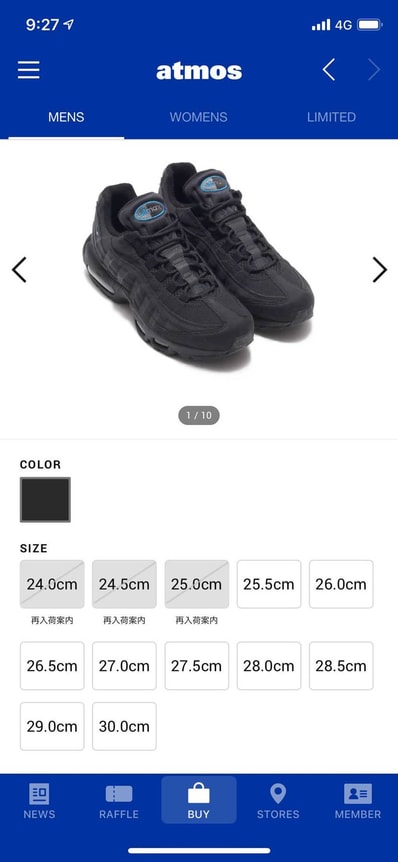Show the next product image
Screen dimensions: 398x862
pyautogui.click(x=380, y=270)
